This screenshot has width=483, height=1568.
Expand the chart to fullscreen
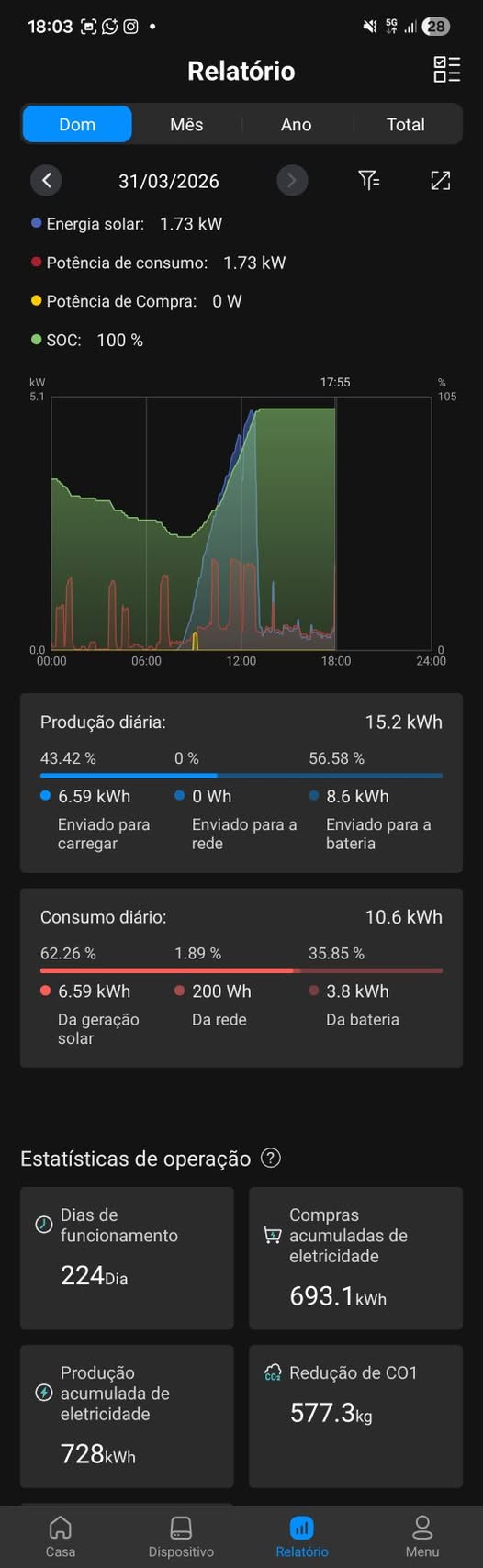[x=441, y=180]
